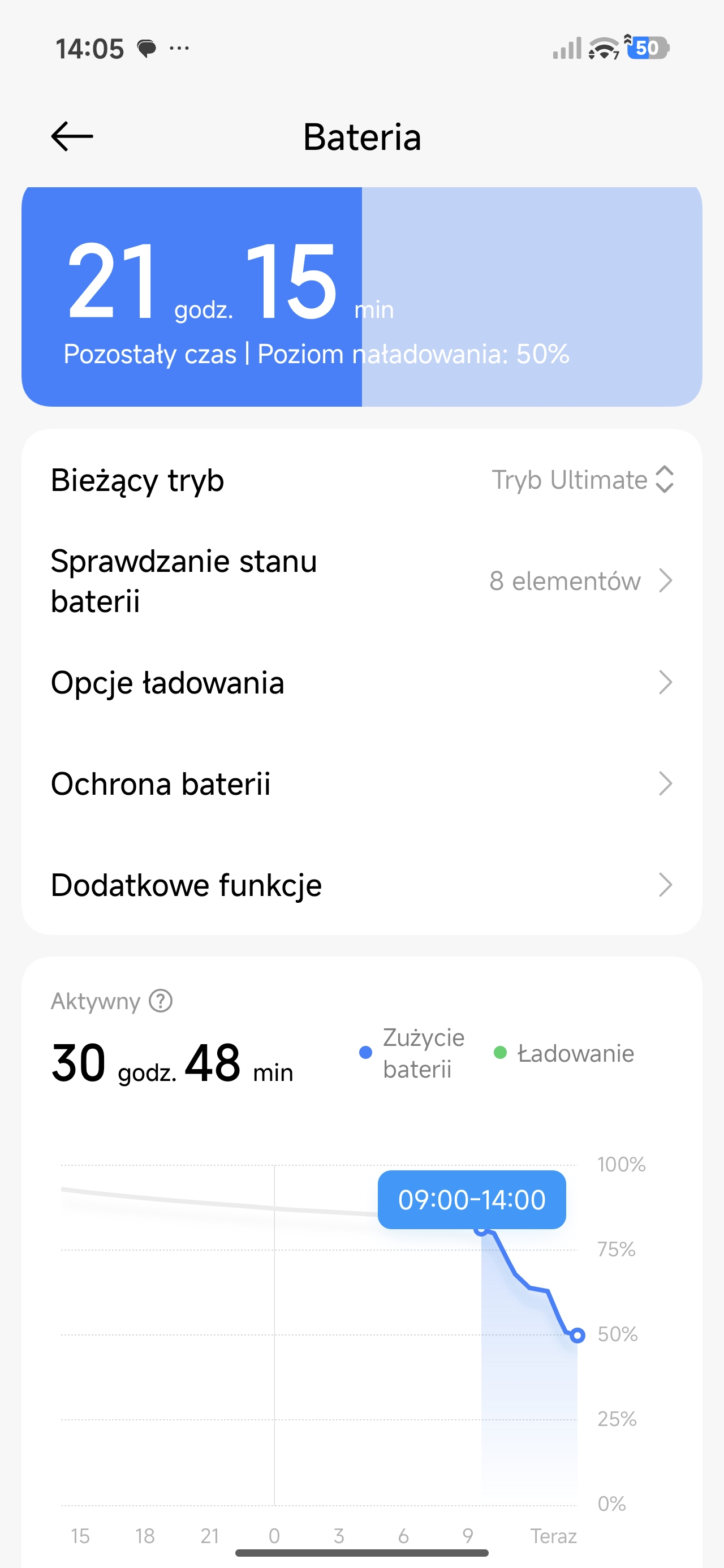The image size is (724, 1568).
Task: Open Opcje ładowania settings
Action: 361,683
